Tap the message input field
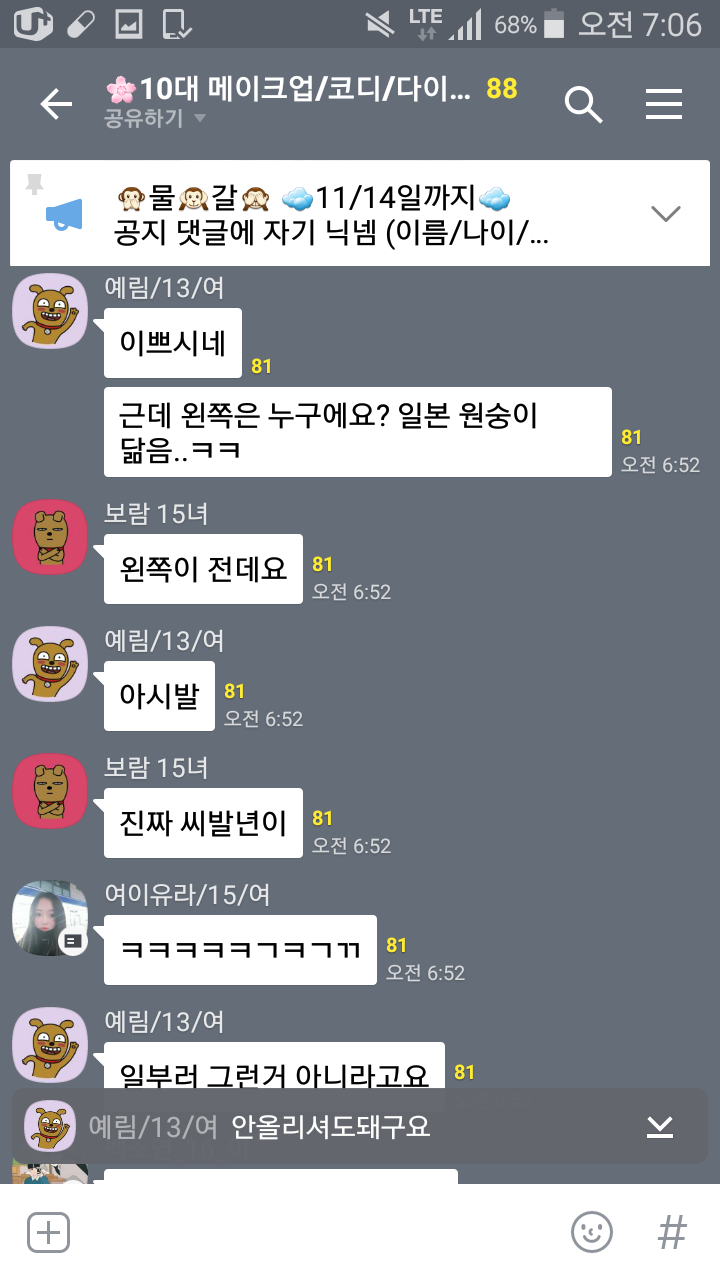 tap(310, 1232)
